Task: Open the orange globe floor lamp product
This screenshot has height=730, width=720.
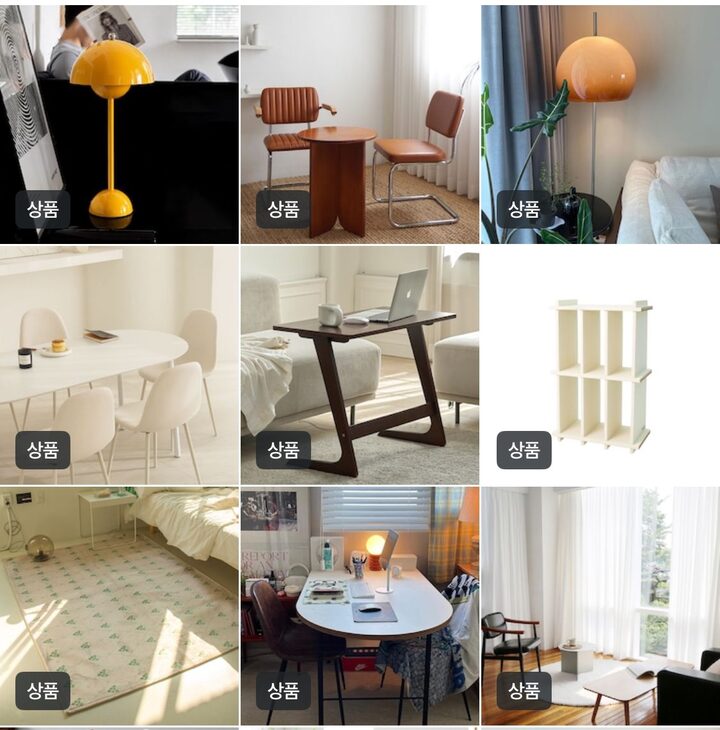Action: pyautogui.click(x=600, y=123)
